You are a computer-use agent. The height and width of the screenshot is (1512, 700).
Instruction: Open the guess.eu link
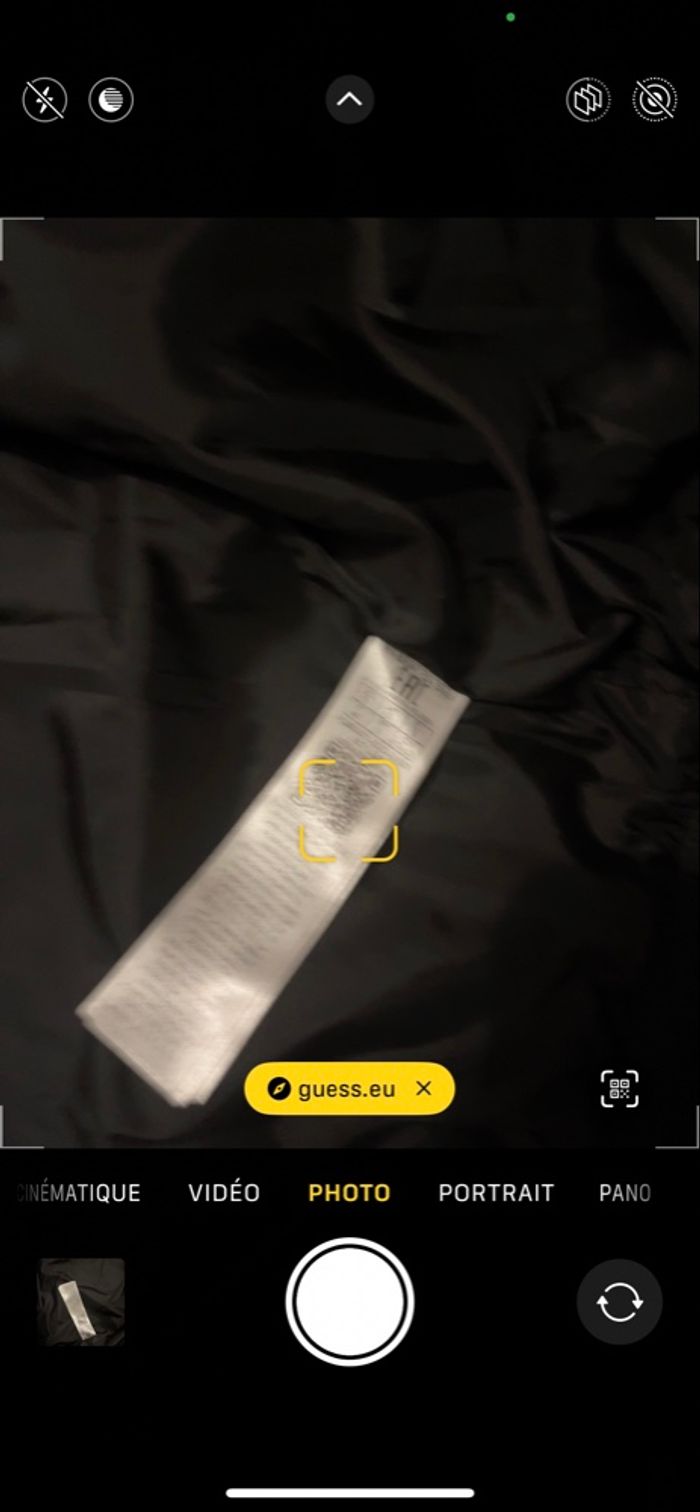click(333, 1089)
